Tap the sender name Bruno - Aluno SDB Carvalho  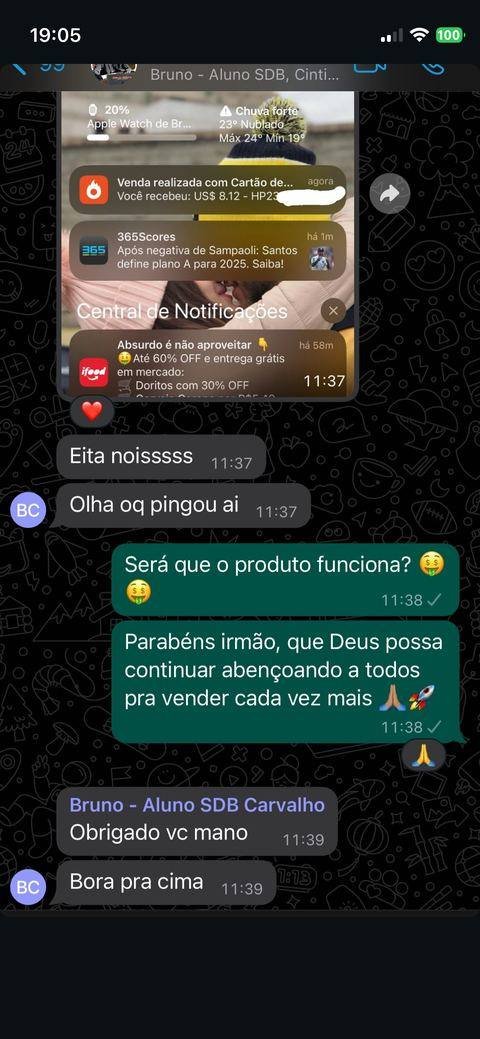point(197,805)
